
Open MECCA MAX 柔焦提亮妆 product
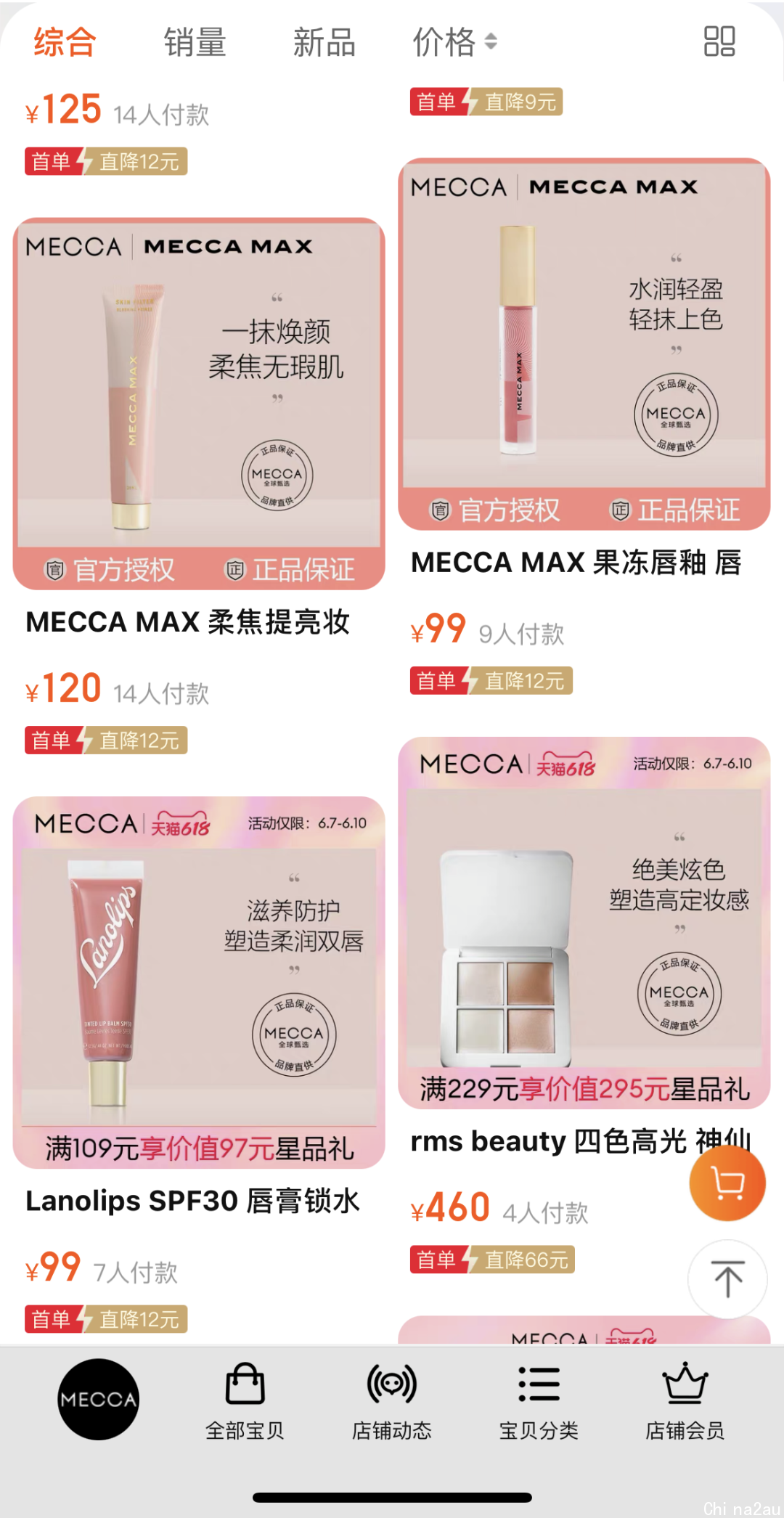click(199, 404)
